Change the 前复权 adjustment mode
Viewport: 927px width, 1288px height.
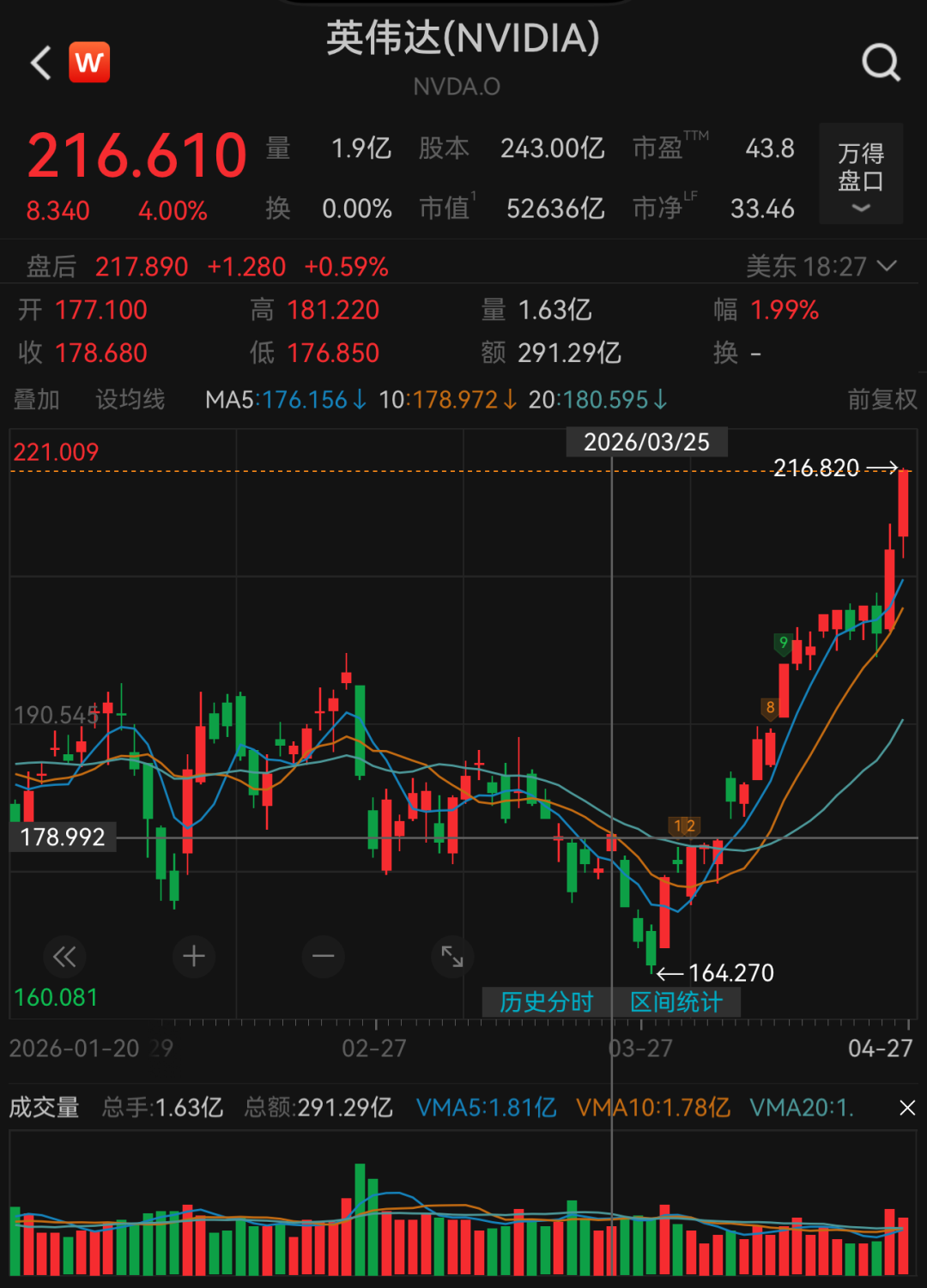[882, 399]
